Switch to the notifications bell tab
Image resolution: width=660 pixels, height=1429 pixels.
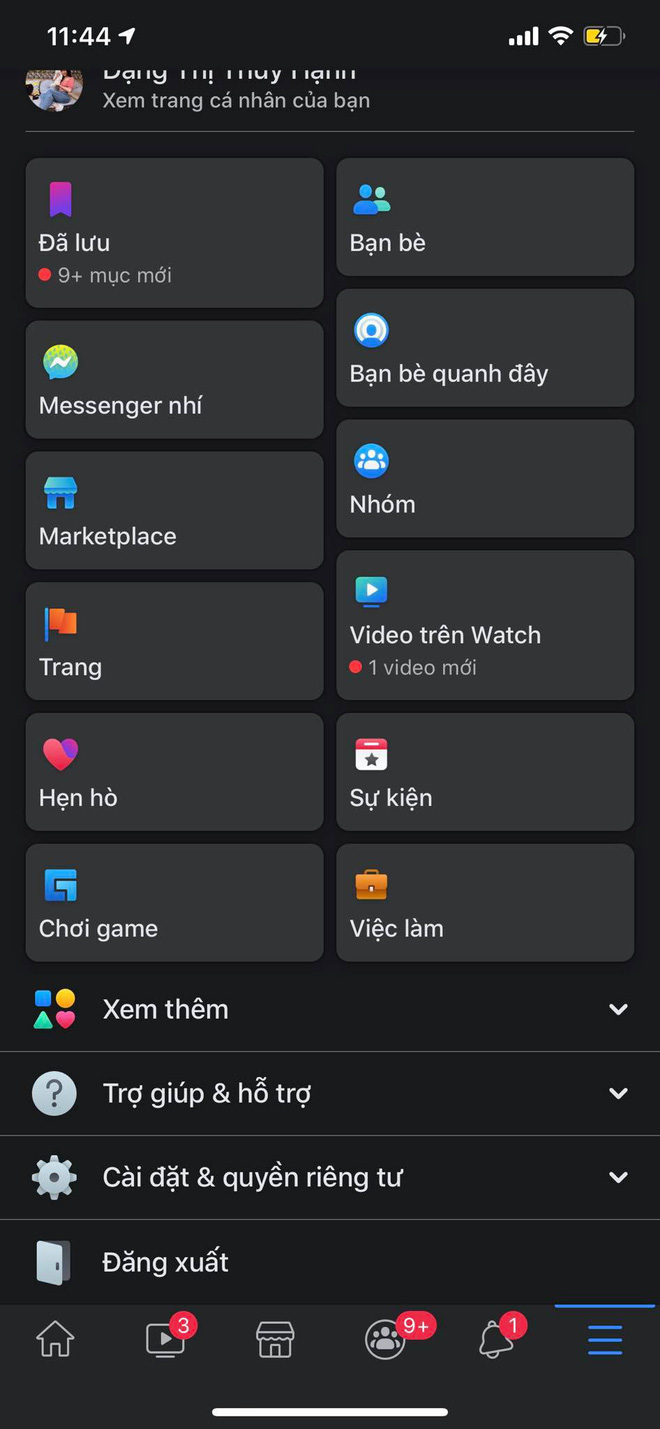[497, 1338]
